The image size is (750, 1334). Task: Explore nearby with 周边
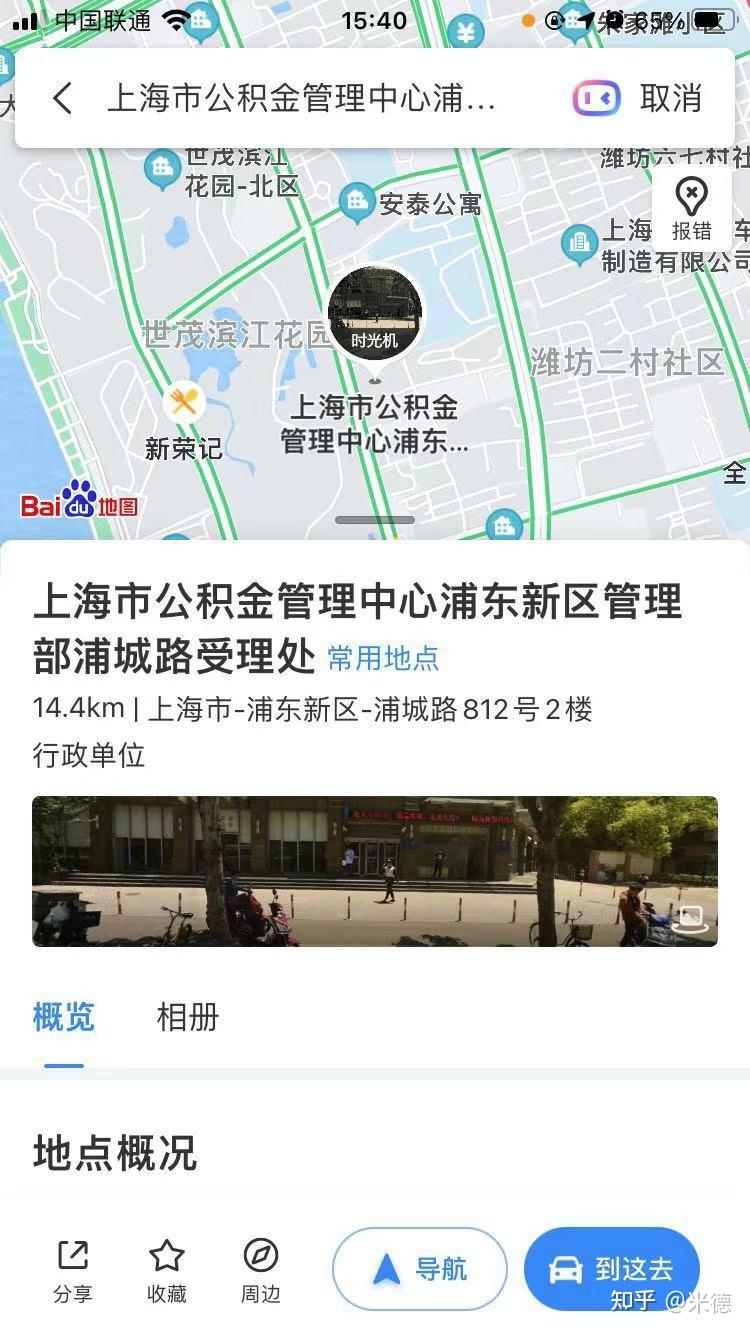coord(260,1270)
